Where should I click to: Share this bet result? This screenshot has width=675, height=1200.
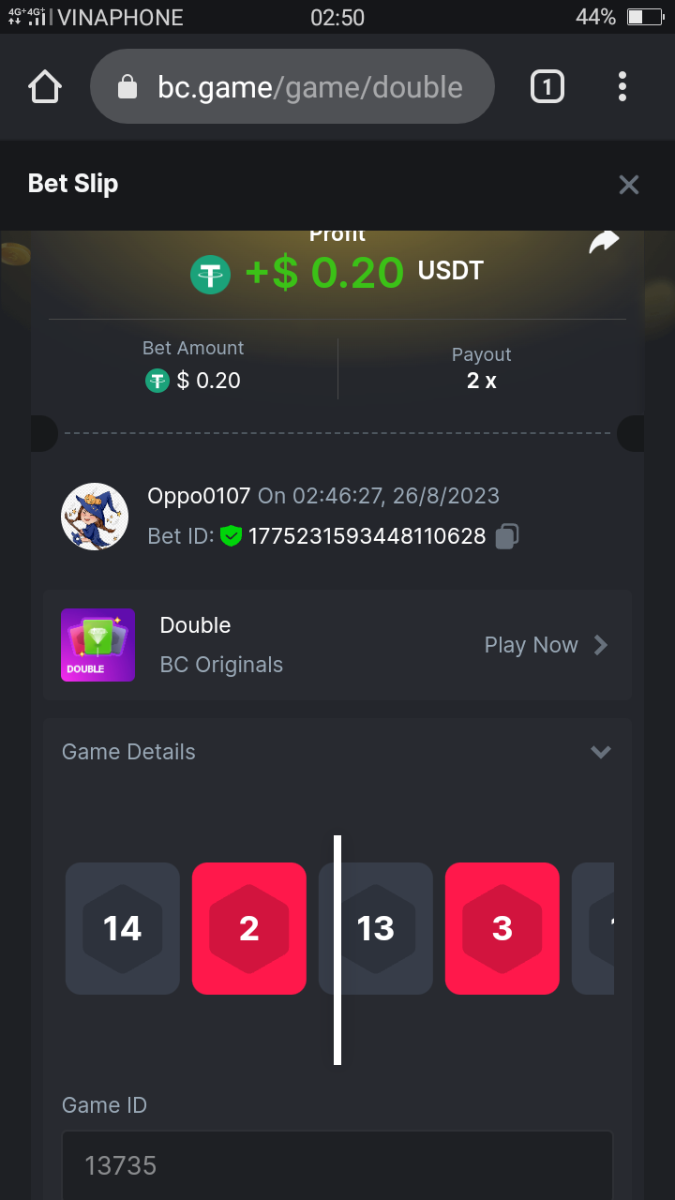tap(603, 243)
